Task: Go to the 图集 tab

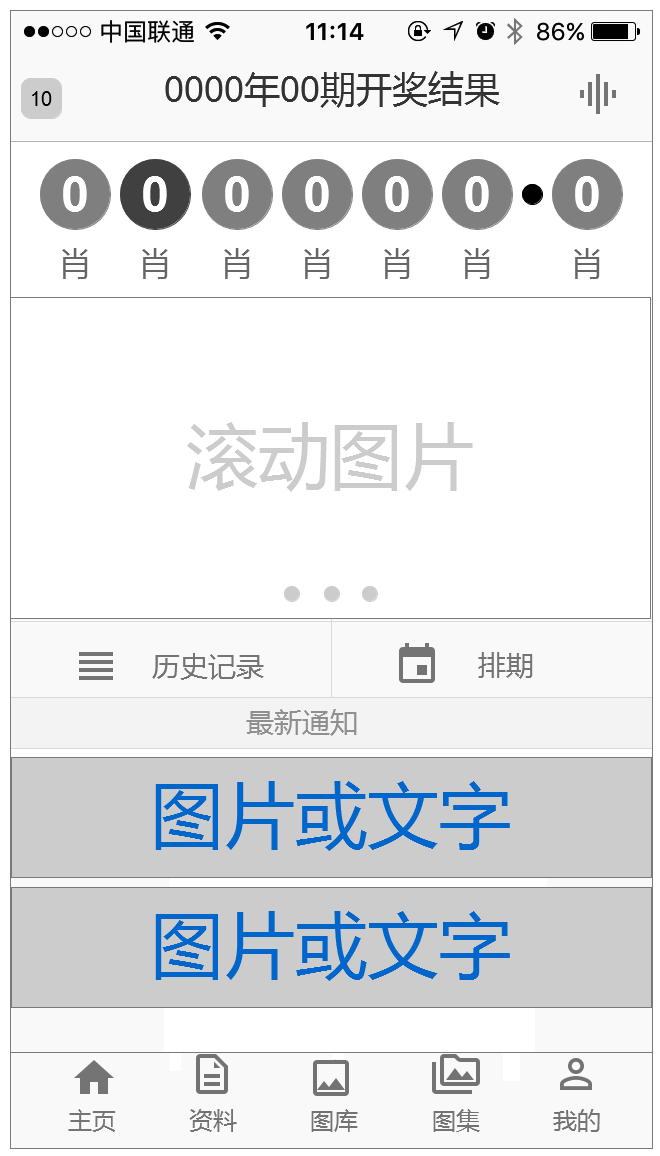Action: (x=455, y=1096)
